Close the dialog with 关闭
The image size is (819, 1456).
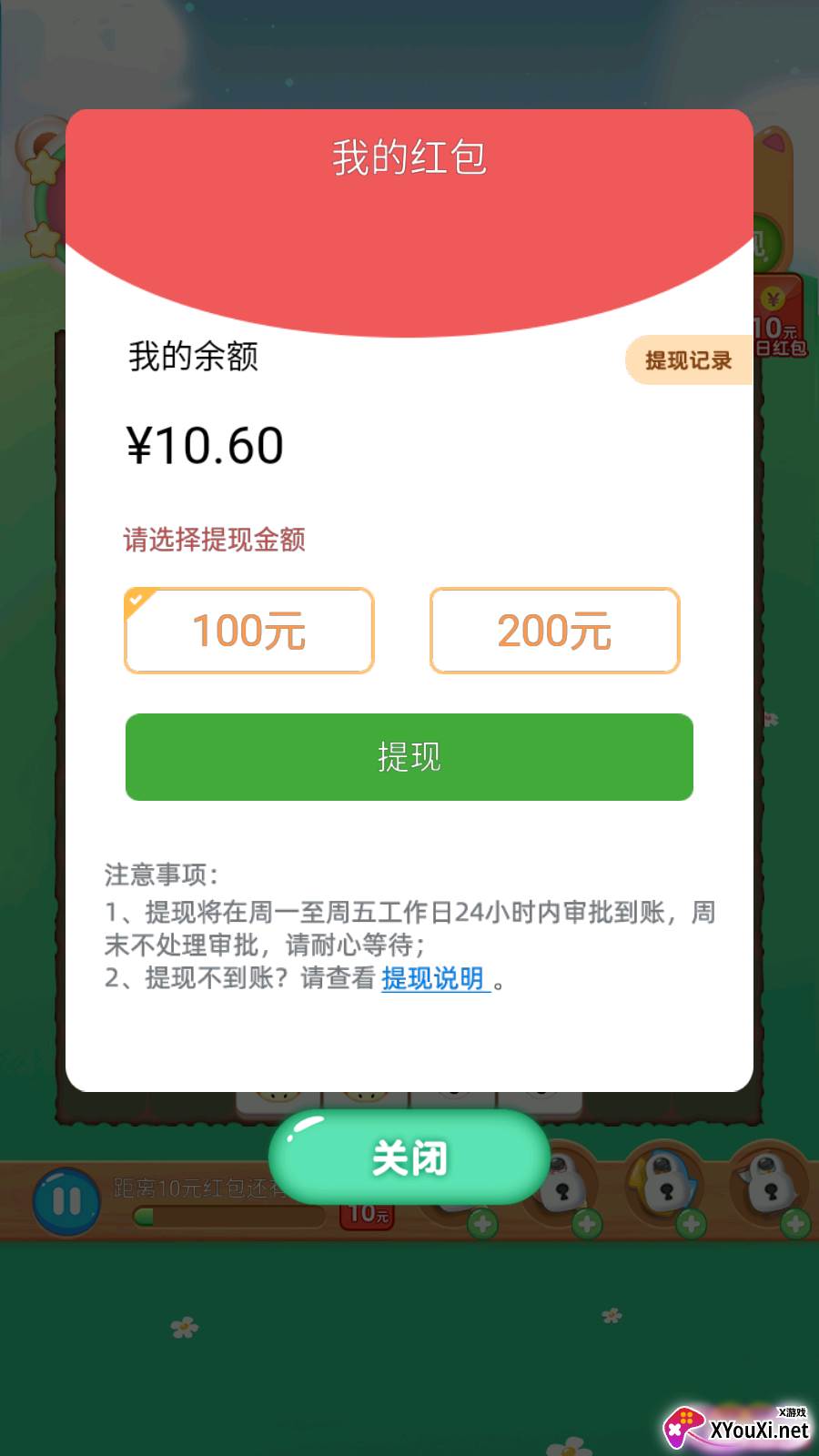409,1158
